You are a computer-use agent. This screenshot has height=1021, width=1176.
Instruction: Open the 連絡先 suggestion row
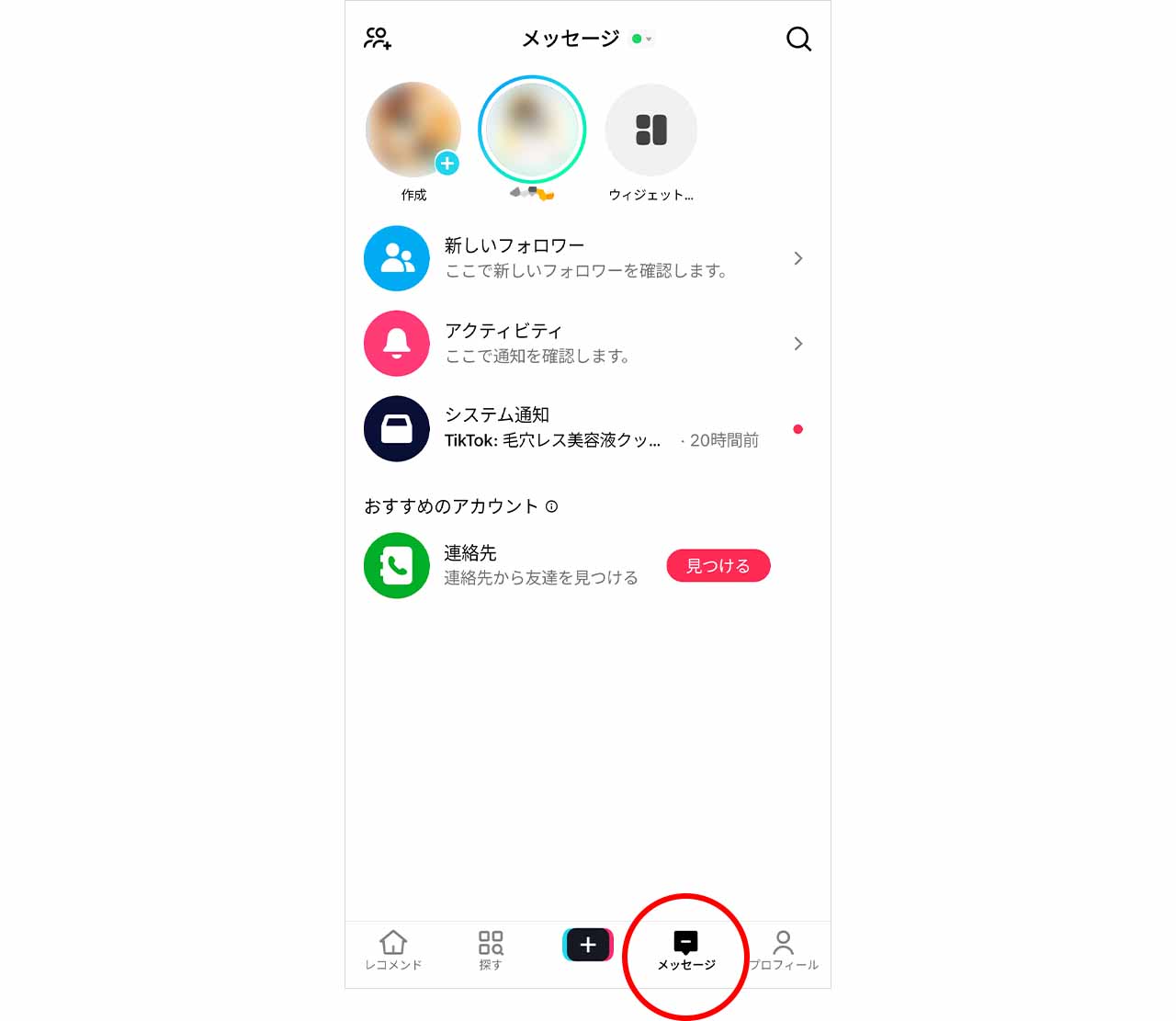(x=514, y=565)
